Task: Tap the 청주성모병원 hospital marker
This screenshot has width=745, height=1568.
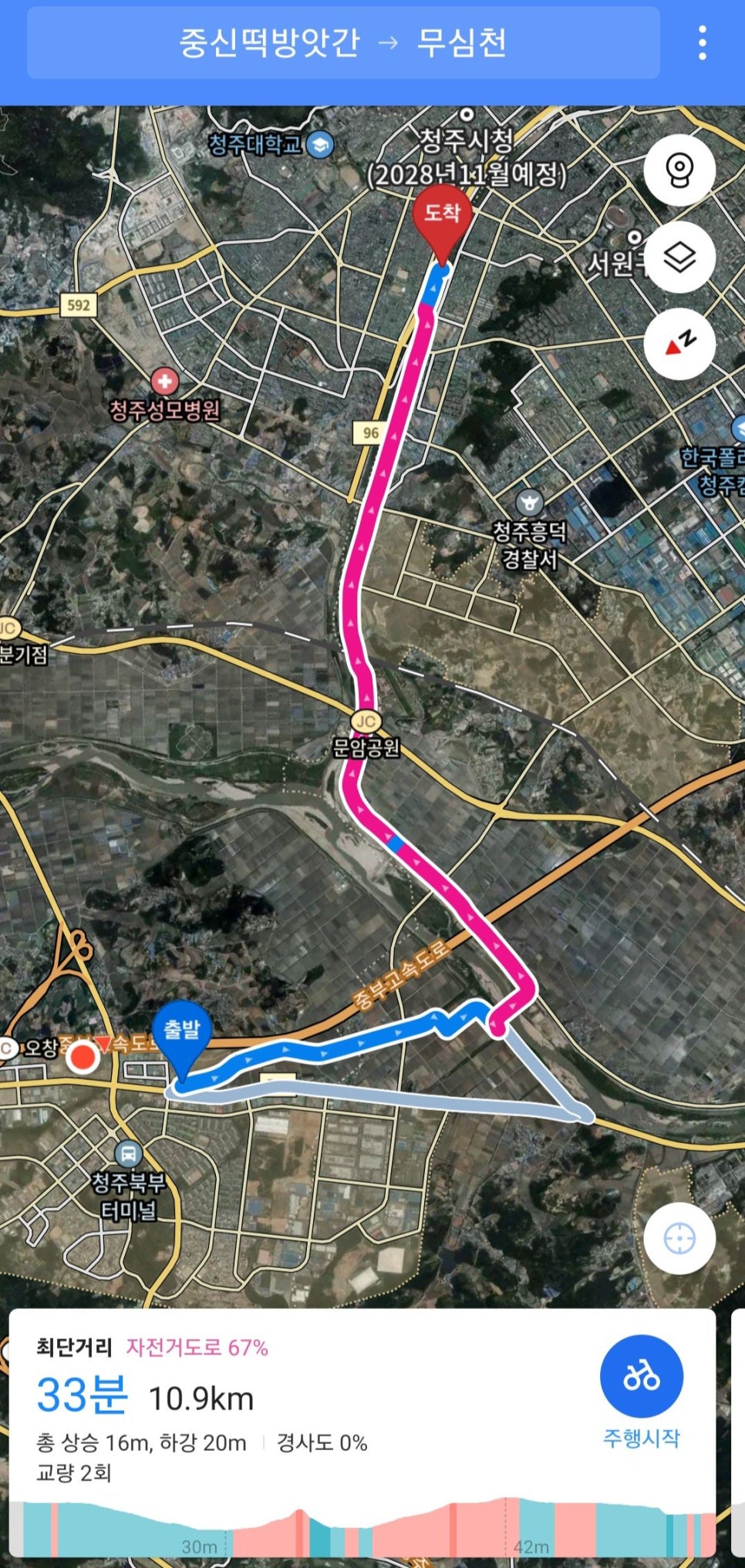Action: pyautogui.click(x=164, y=381)
